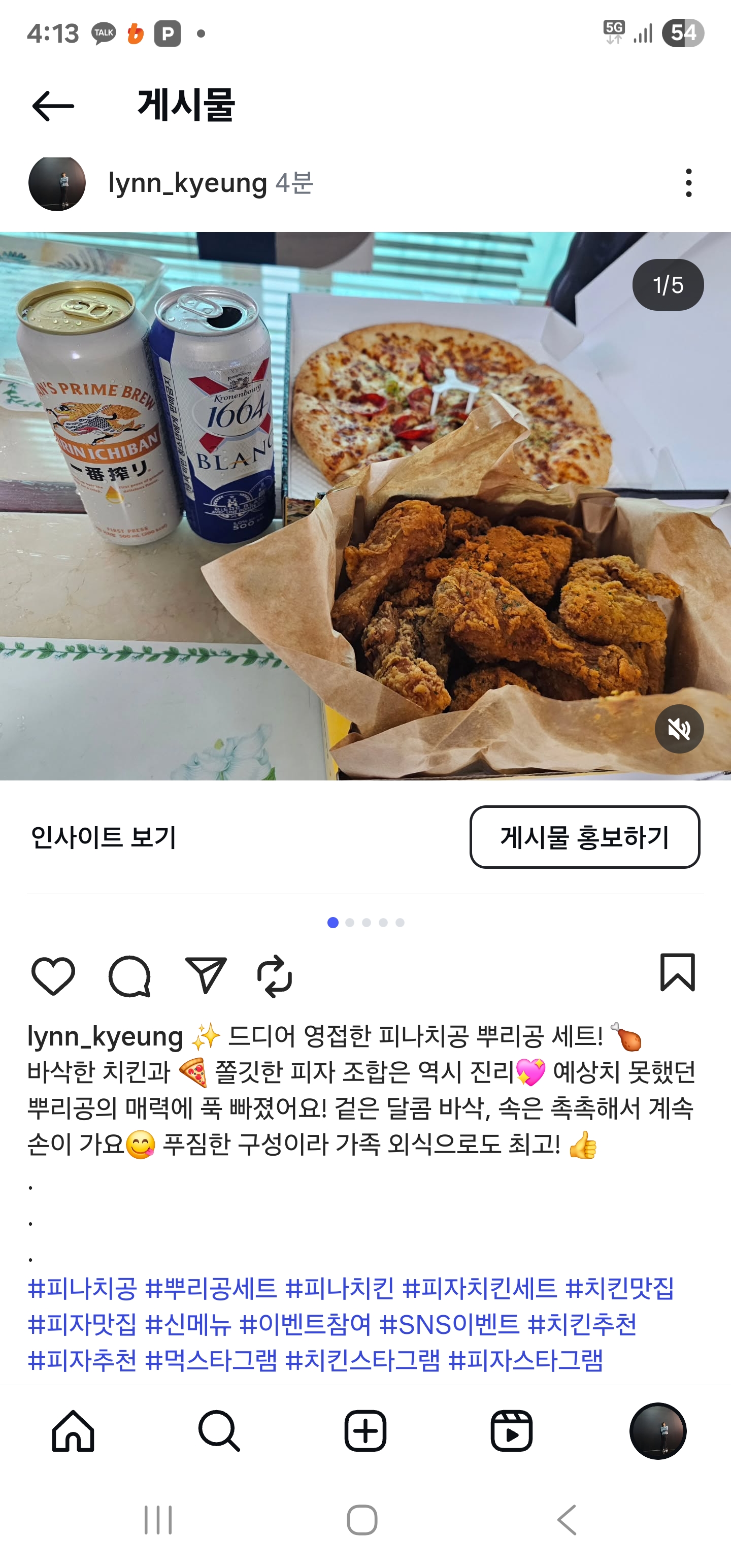Like this post with the heart
The height and width of the screenshot is (1568, 731).
53,976
